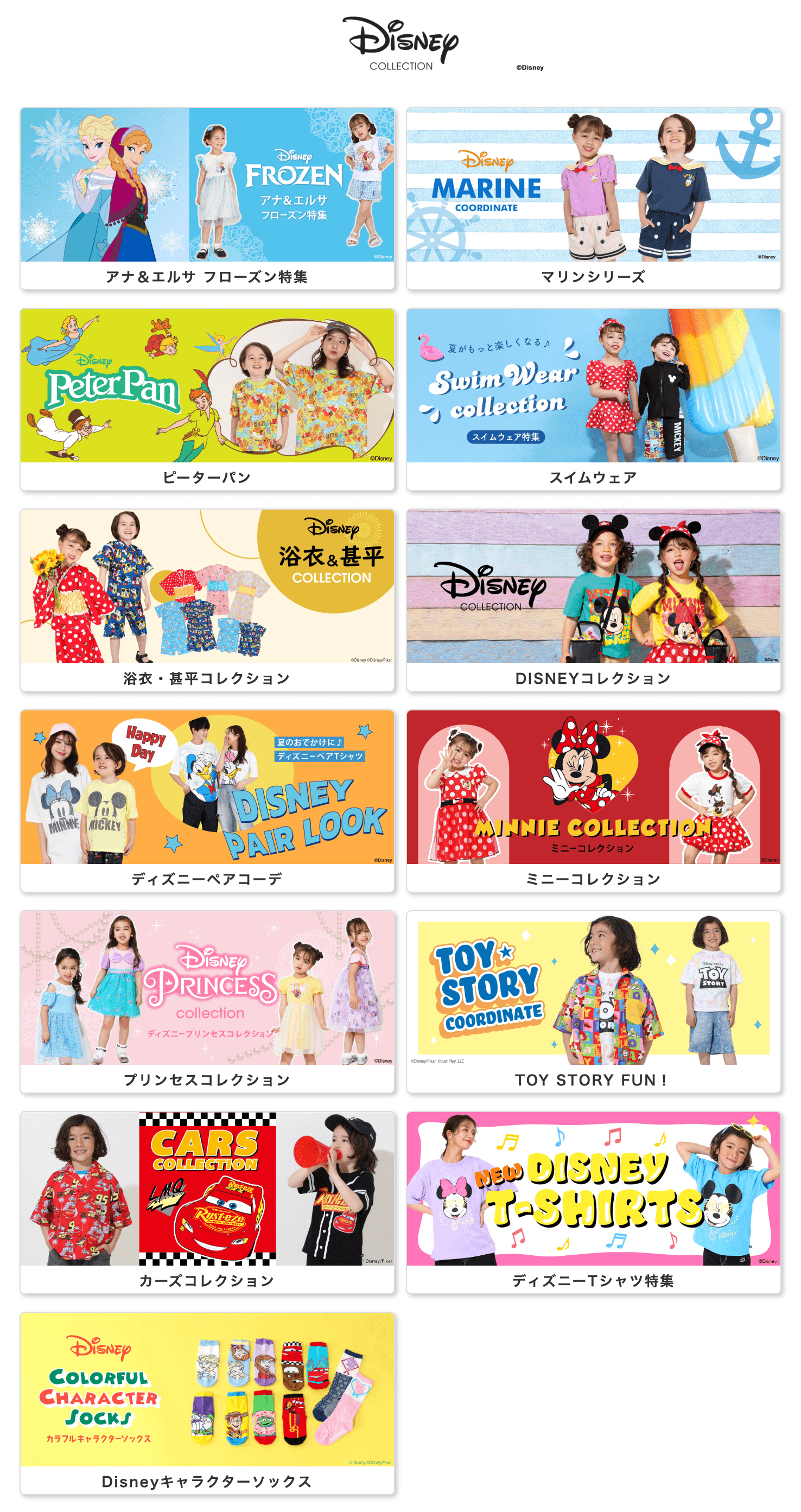Open the ミニーコレクション card

593,800
